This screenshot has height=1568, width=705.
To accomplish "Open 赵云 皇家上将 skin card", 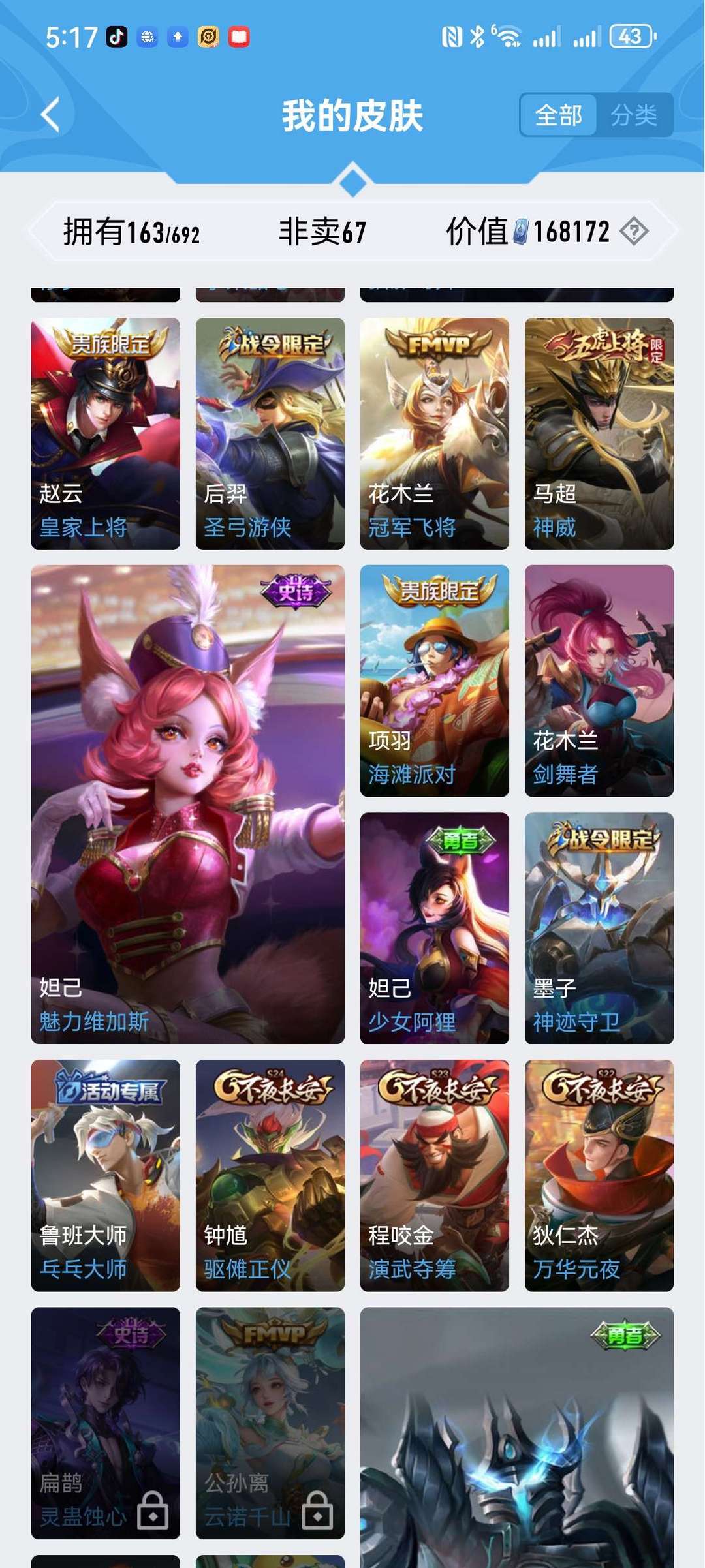I will click(106, 433).
